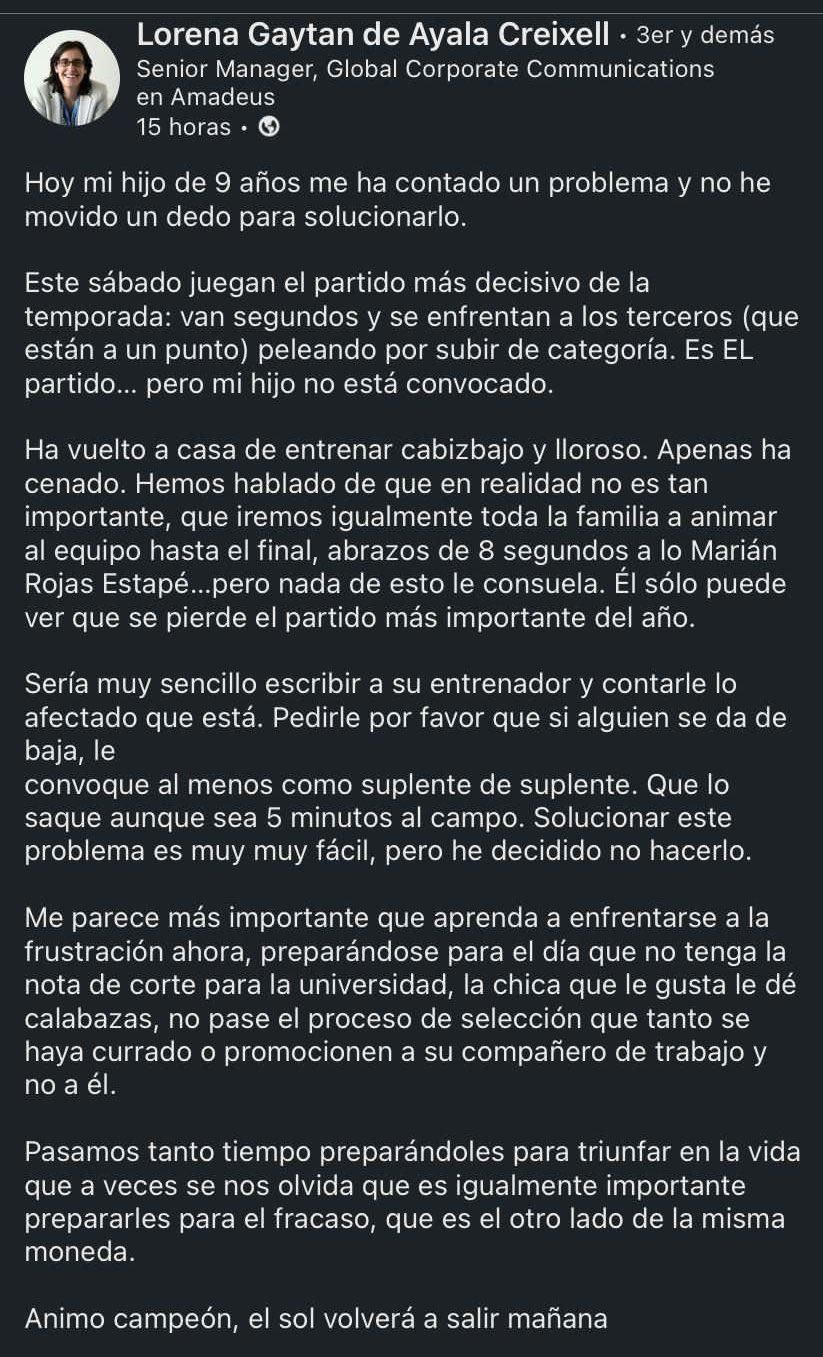Open the author name Lorena Gaytan de Ayala Creixell

point(373,36)
